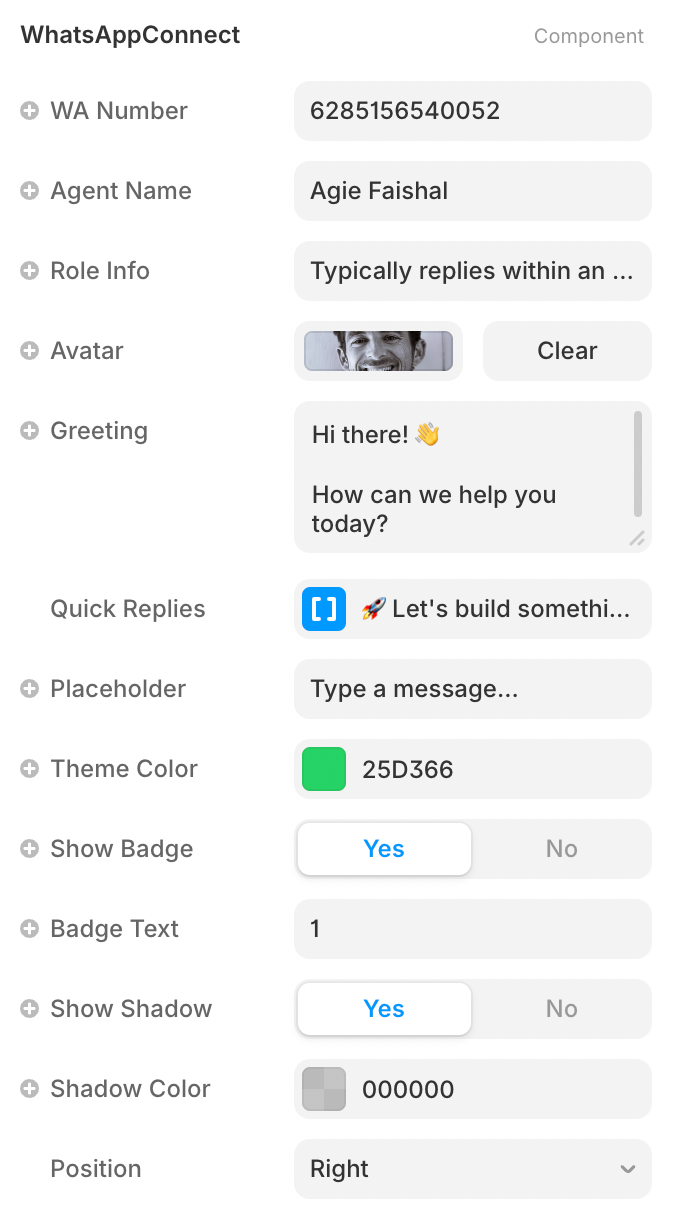Edit the Agent Name field
Viewport: 674px width, 1216px height.
click(x=472, y=191)
